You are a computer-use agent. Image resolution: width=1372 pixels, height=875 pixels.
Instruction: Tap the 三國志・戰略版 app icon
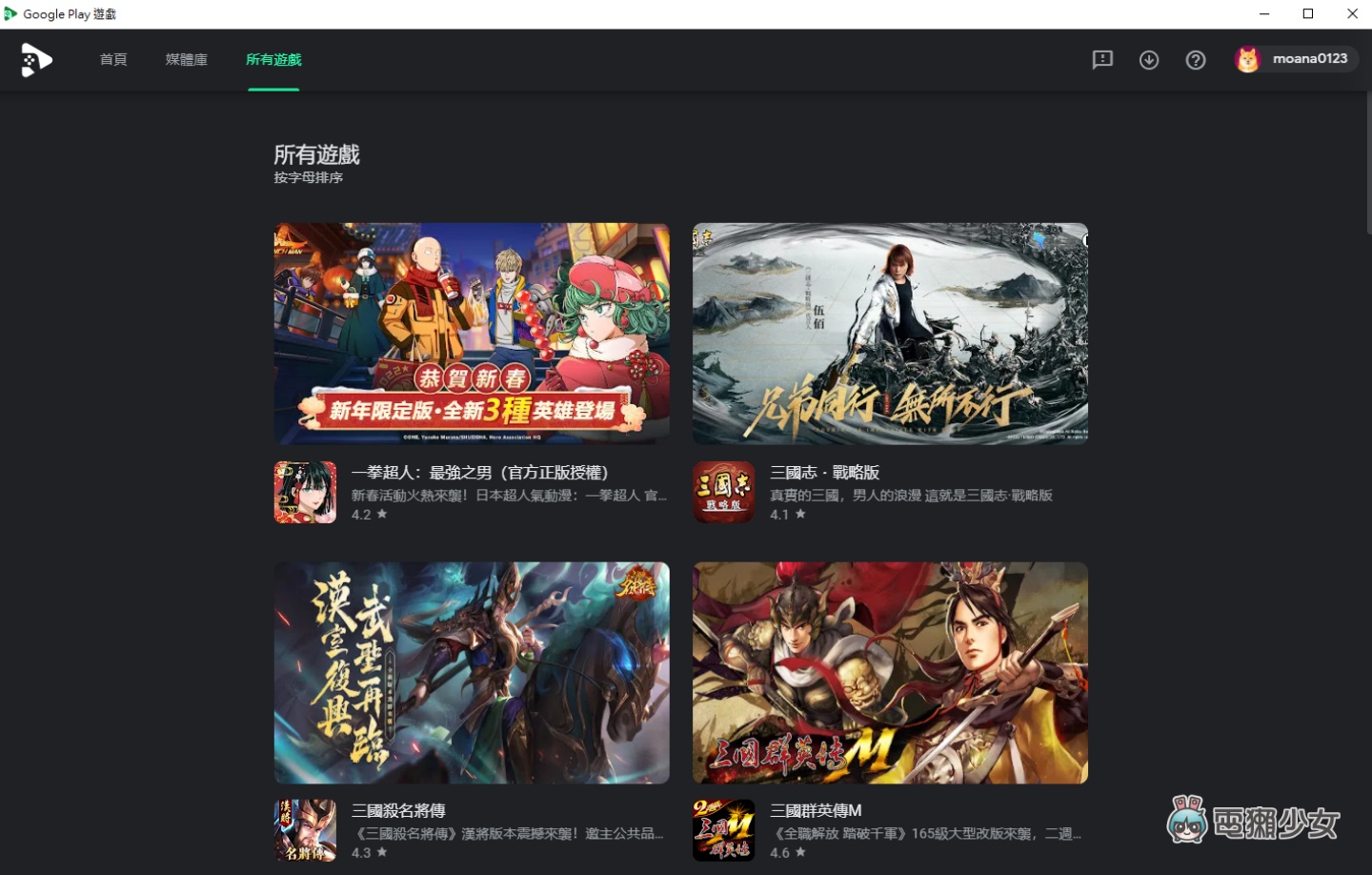pos(723,492)
